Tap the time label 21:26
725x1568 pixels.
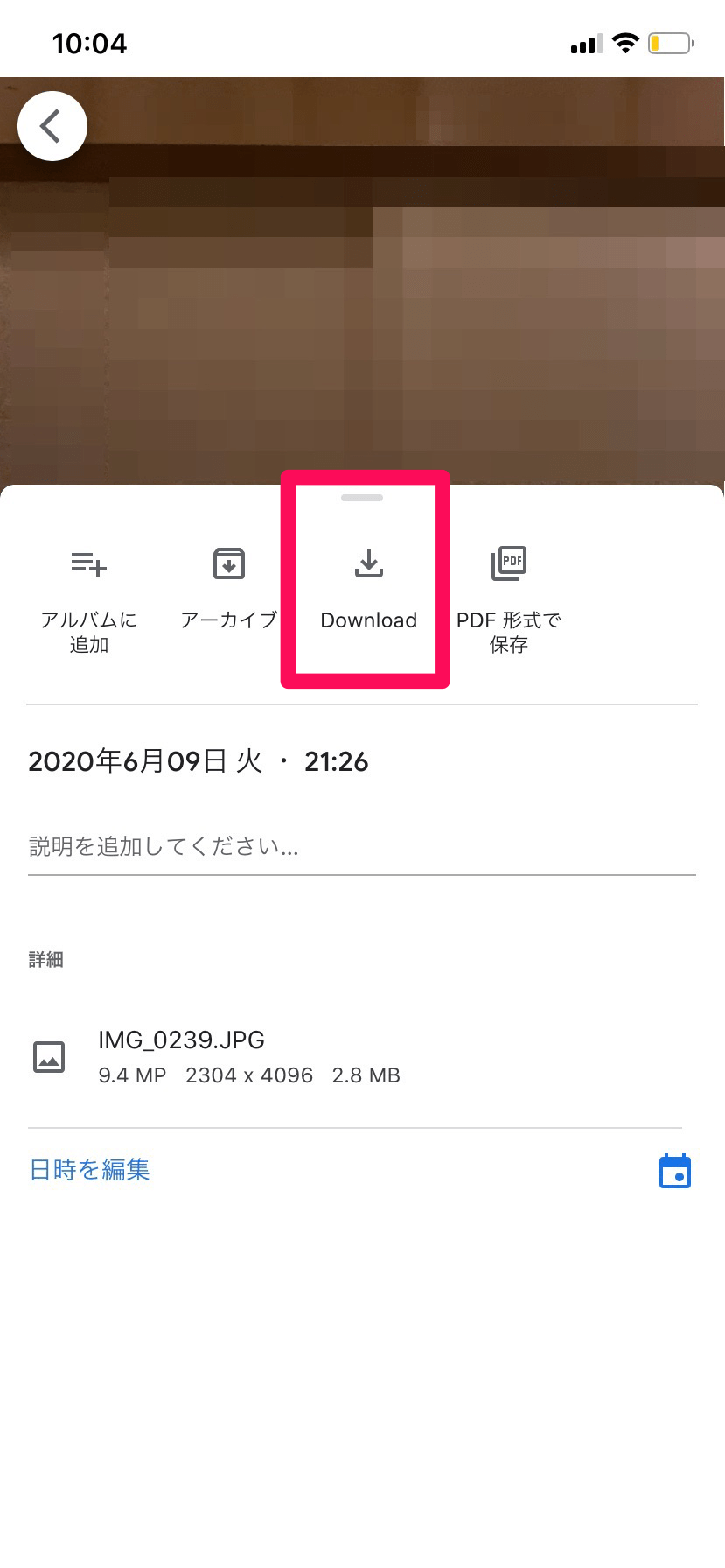338,761
